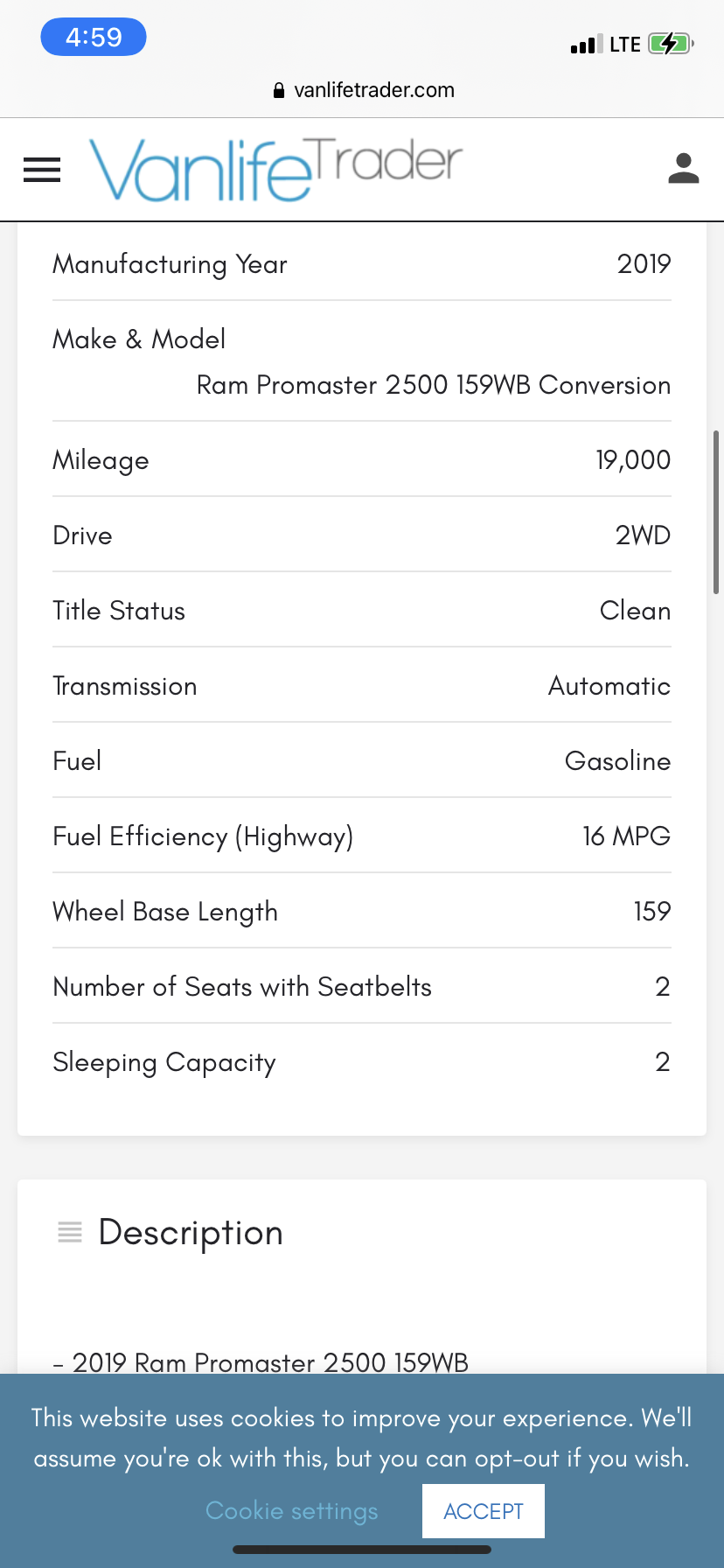The width and height of the screenshot is (724, 1568).
Task: Accept the cookie notice
Action: tap(484, 1511)
